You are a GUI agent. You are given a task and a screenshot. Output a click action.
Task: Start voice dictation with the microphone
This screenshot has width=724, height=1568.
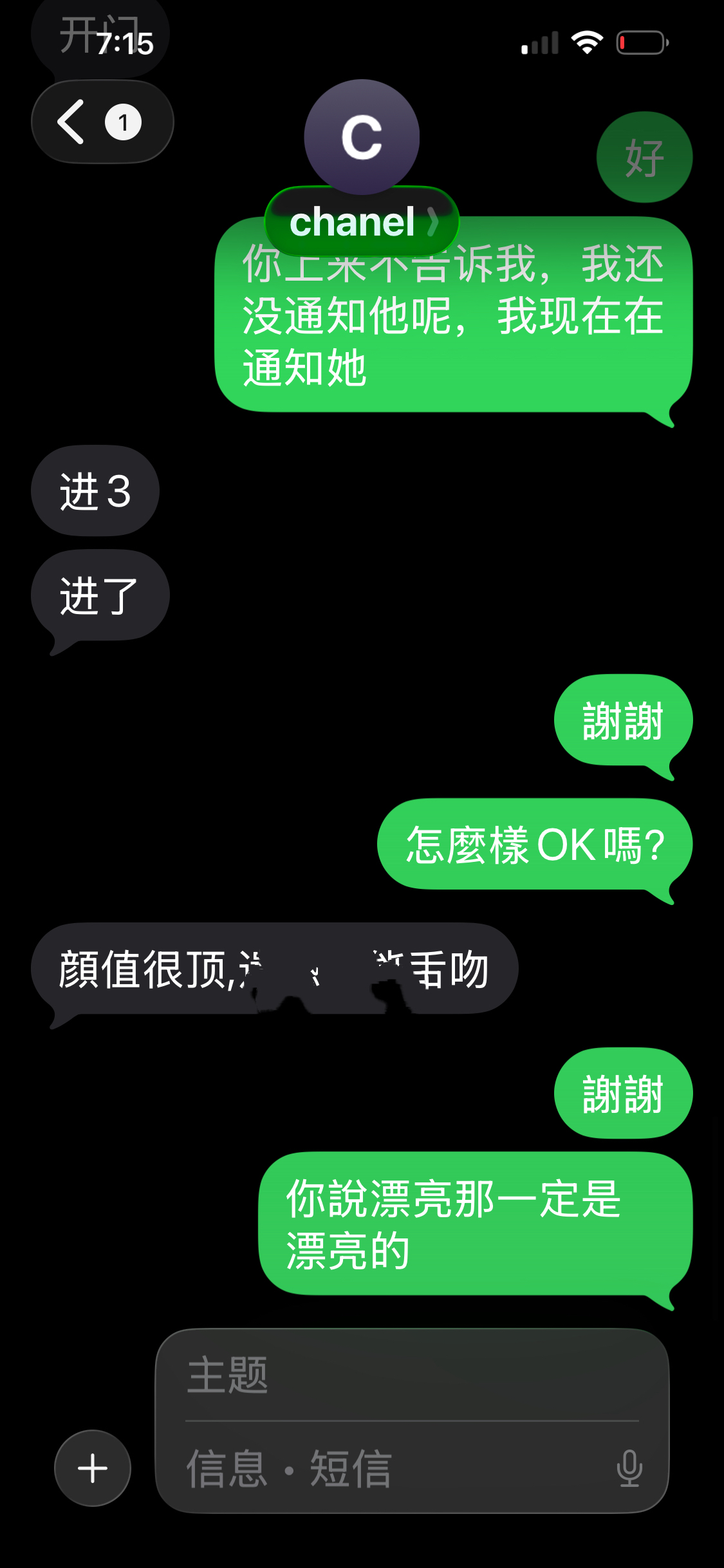pyautogui.click(x=629, y=1468)
